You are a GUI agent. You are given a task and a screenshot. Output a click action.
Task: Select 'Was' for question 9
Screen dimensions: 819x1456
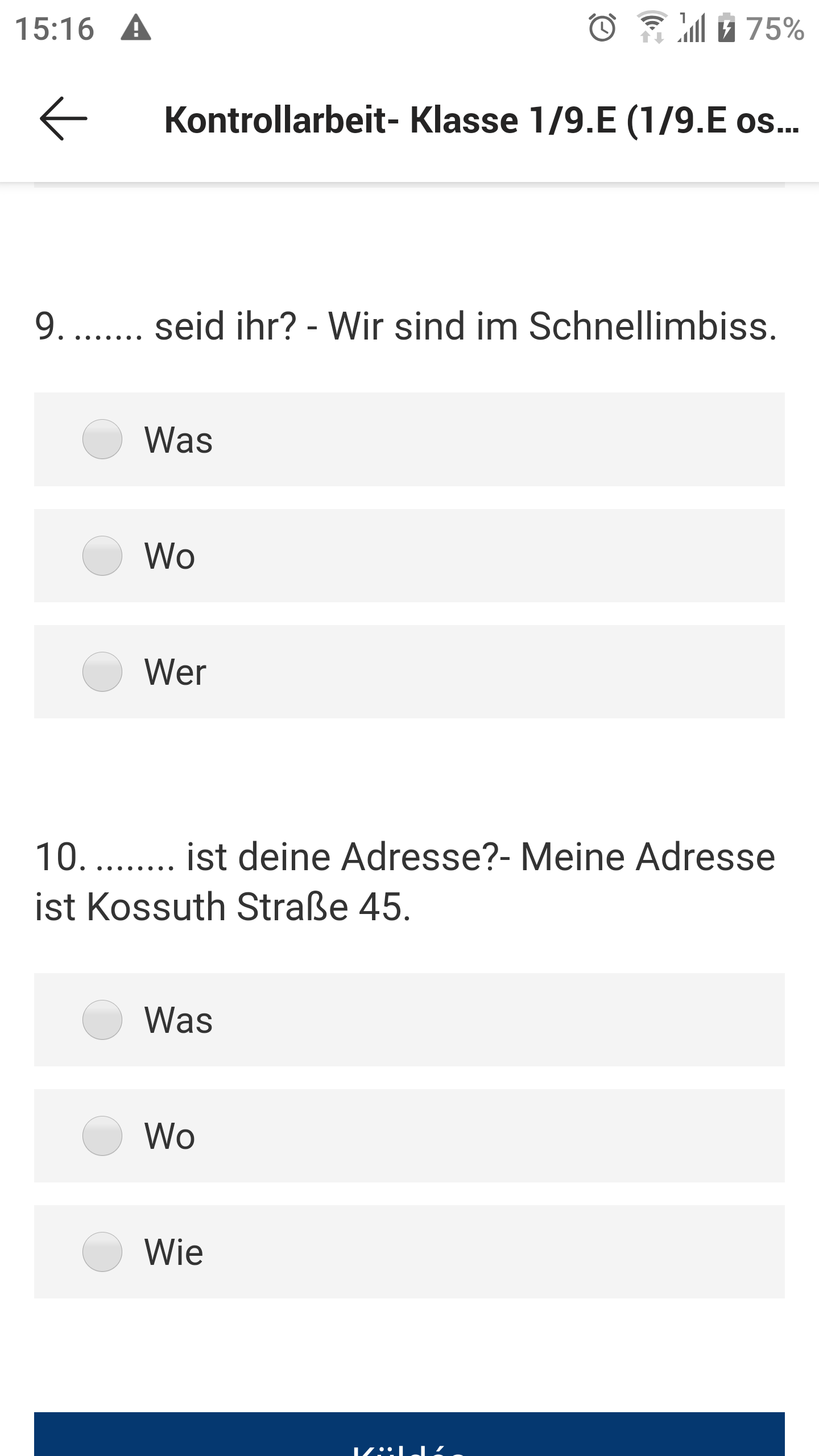103,439
